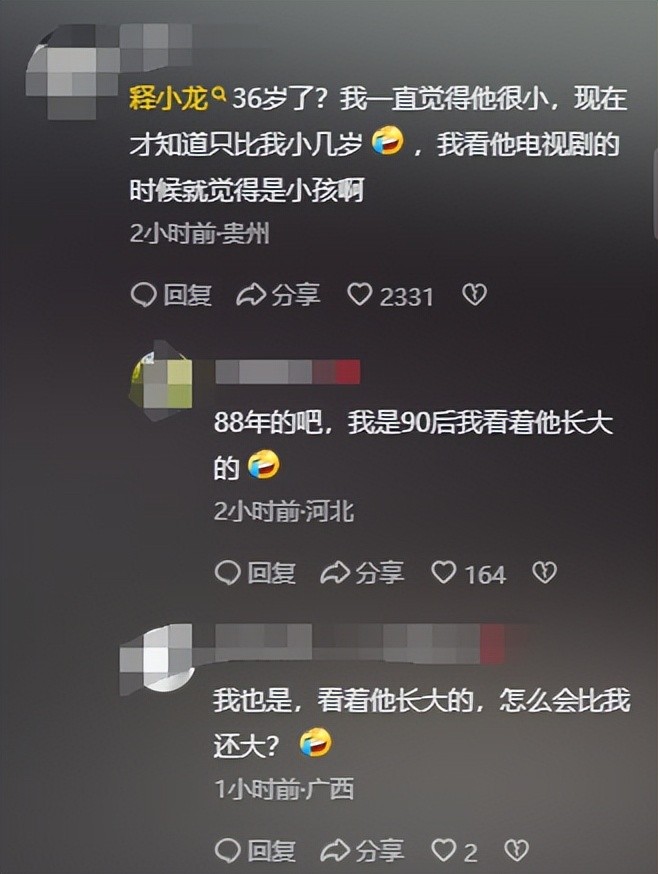Reply to the 我也是 comment from 广西
Screen dimensions: 658x874
[x=256, y=851]
